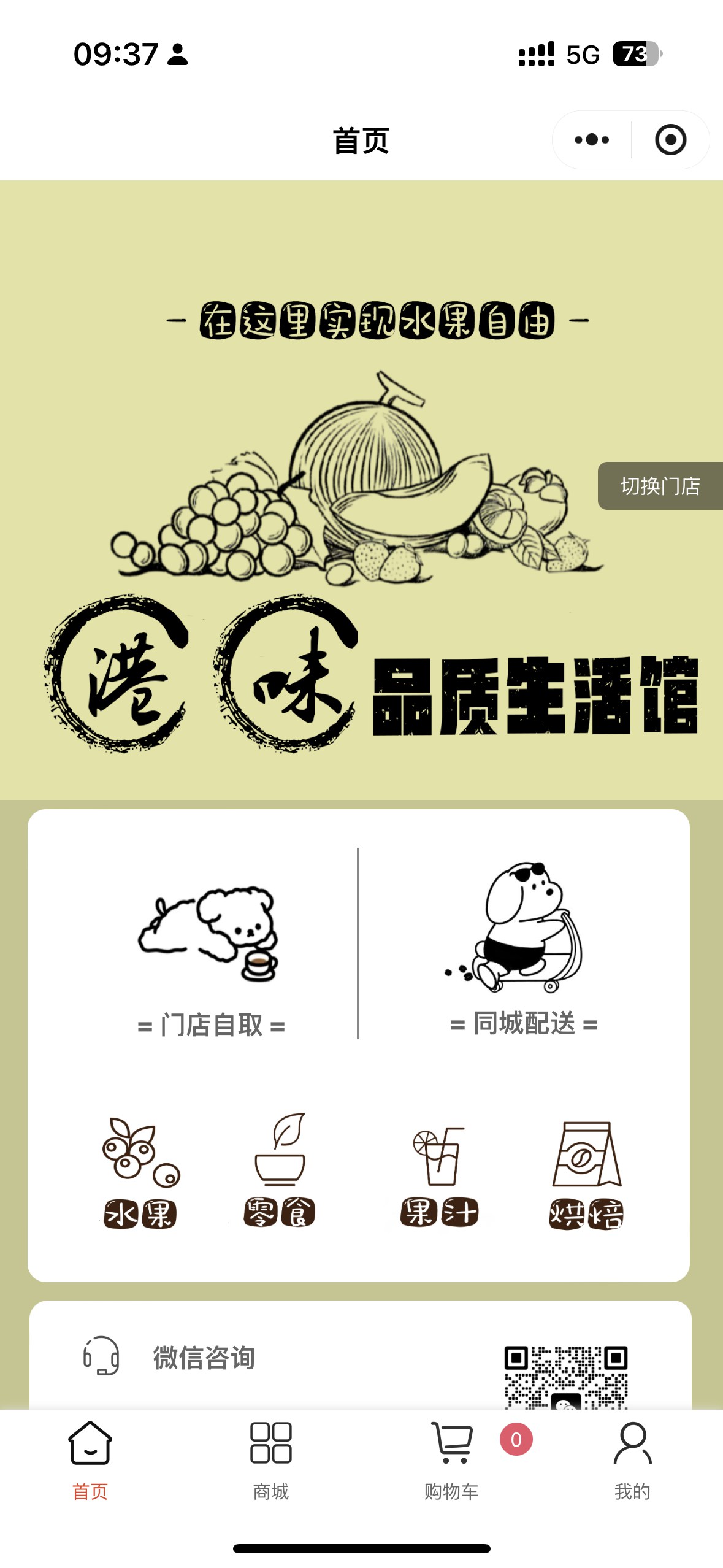This screenshot has height=1568, width=723.
Task: View the 果汁 juice category
Action: click(x=439, y=1175)
